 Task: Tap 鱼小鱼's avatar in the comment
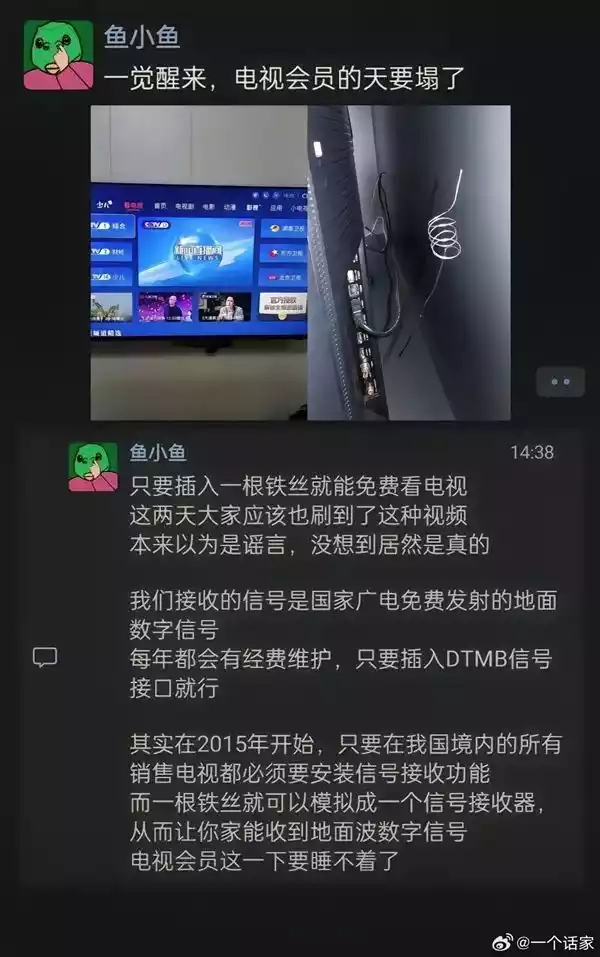click(x=93, y=467)
